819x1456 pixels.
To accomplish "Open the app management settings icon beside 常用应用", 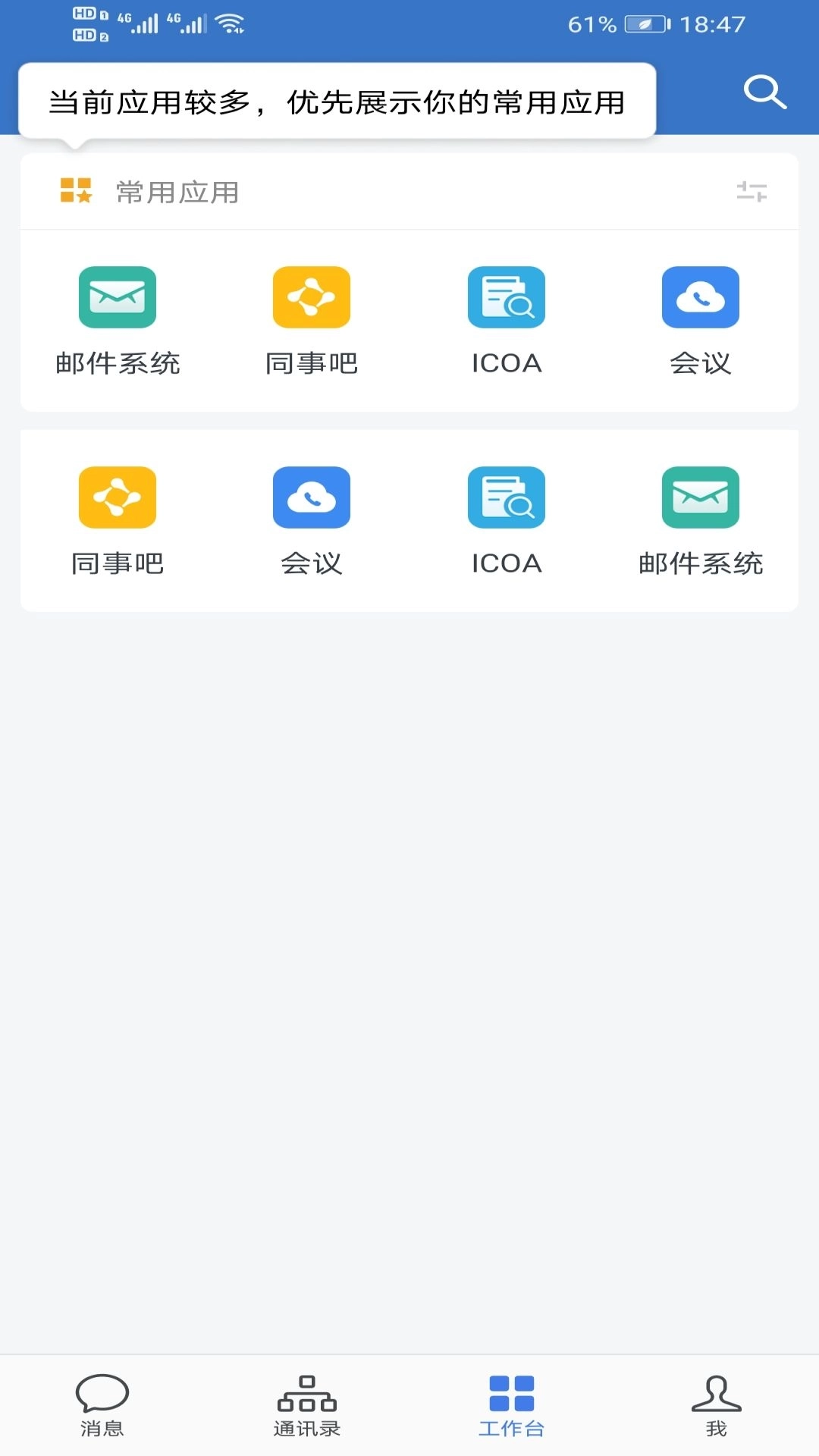I will tap(752, 192).
